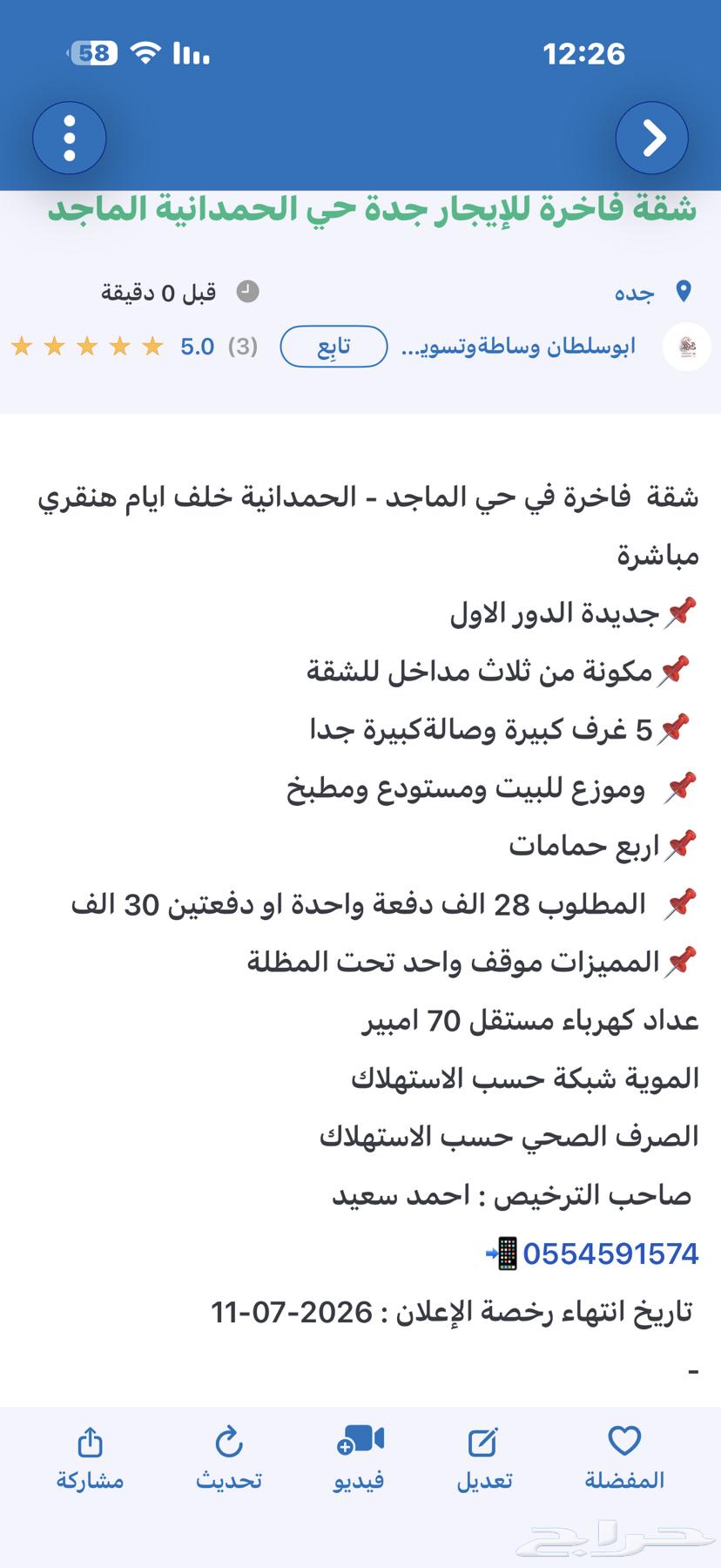This screenshot has width=721, height=1568.
Task: Open the three-dot overflow menu
Action: click(70, 138)
